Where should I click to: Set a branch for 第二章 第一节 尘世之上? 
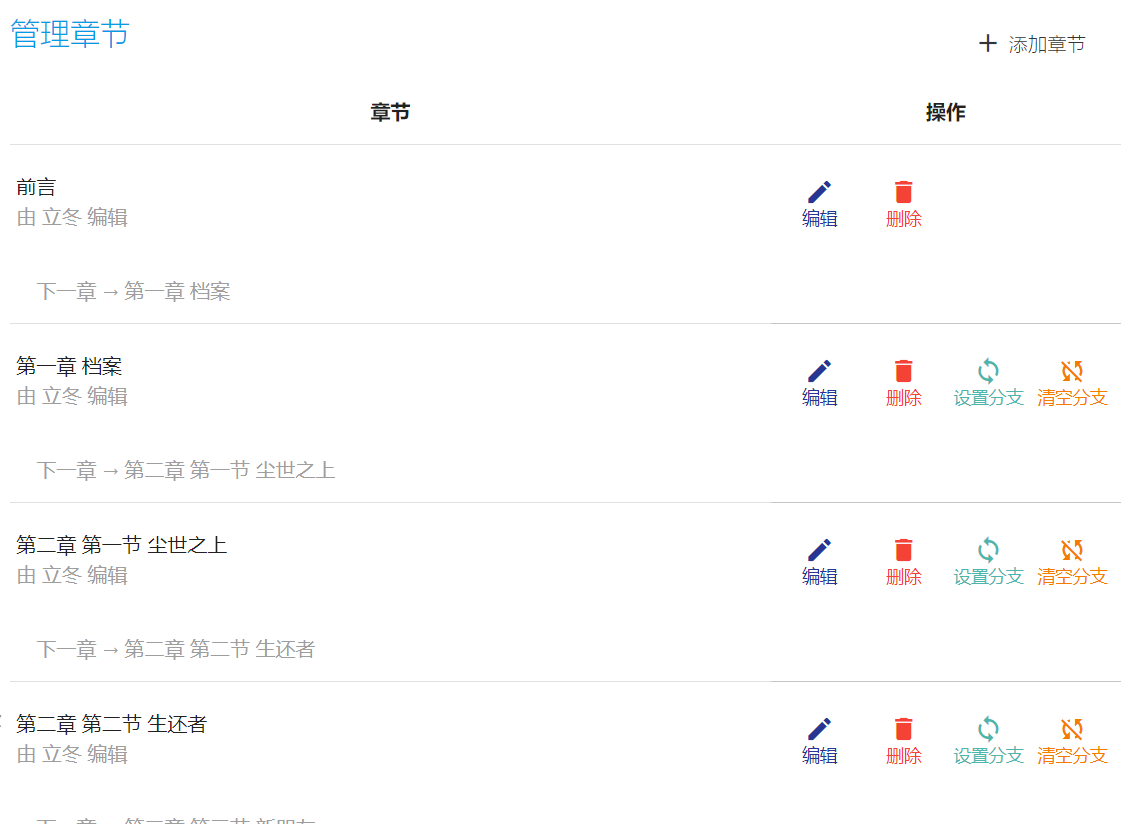(988, 561)
